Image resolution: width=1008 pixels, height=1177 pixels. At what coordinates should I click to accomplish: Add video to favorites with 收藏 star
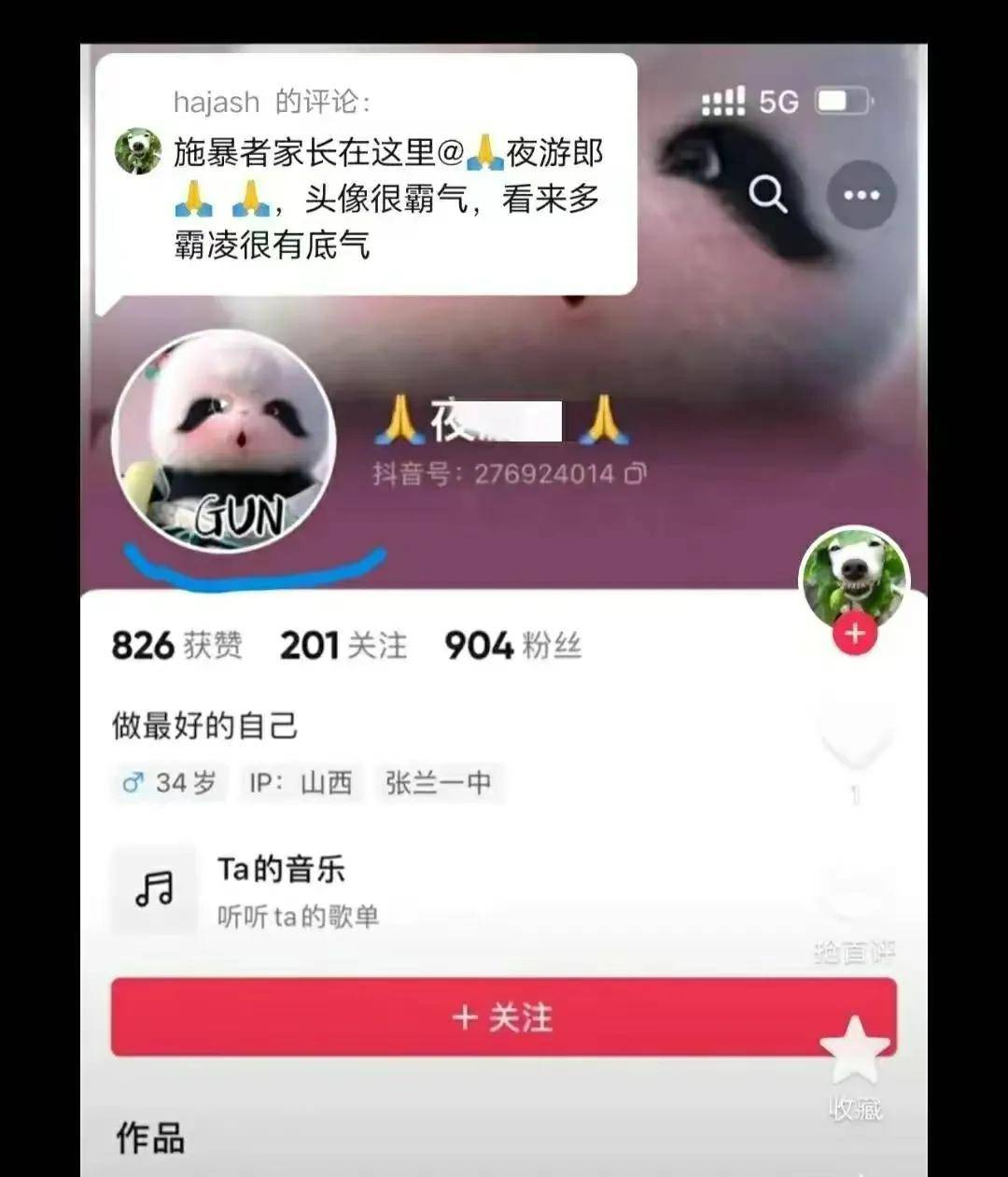pyautogui.click(x=855, y=1050)
